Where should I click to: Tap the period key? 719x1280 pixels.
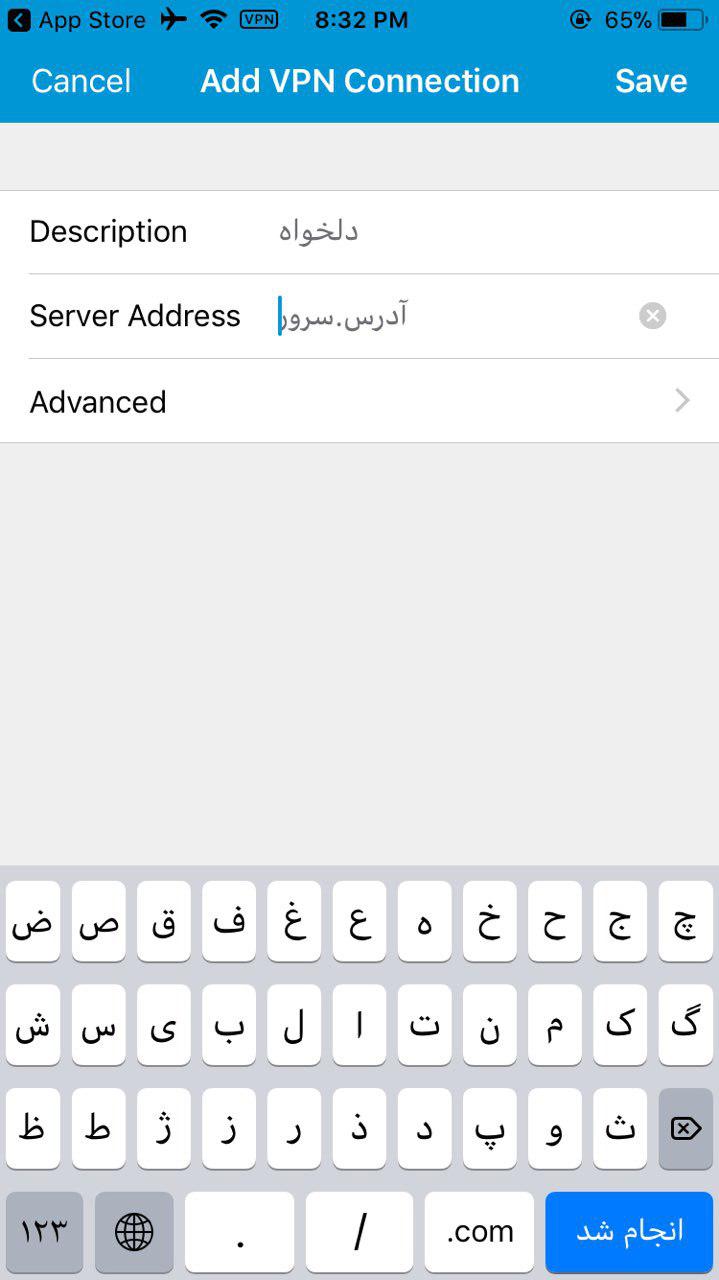(x=239, y=1232)
